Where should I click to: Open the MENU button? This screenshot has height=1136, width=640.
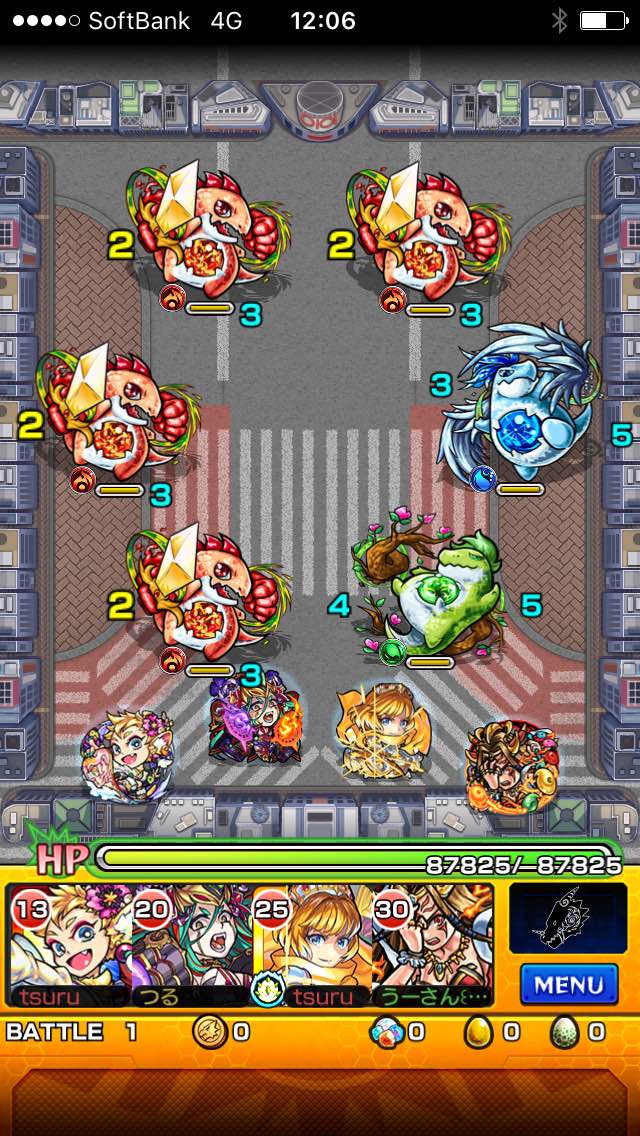point(568,984)
